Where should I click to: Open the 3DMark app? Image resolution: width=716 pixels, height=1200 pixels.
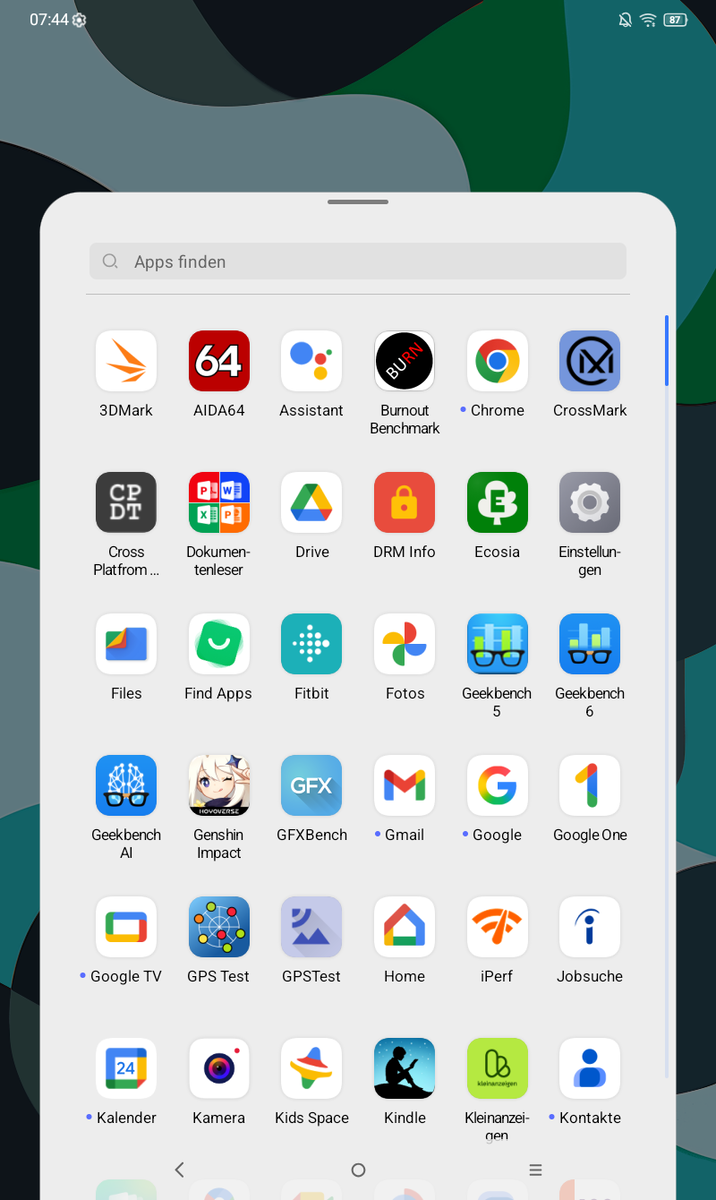click(x=126, y=361)
